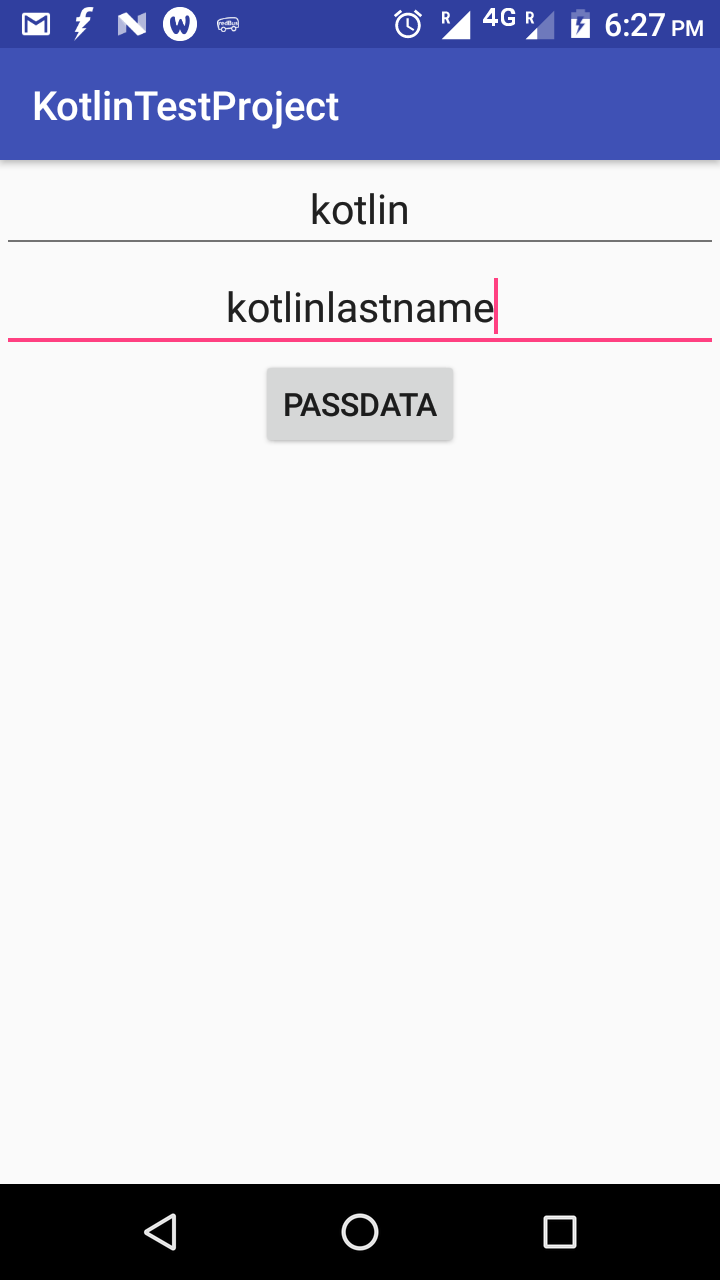Open recent apps from the navigation bar
720x1280 pixels.
560,1232
